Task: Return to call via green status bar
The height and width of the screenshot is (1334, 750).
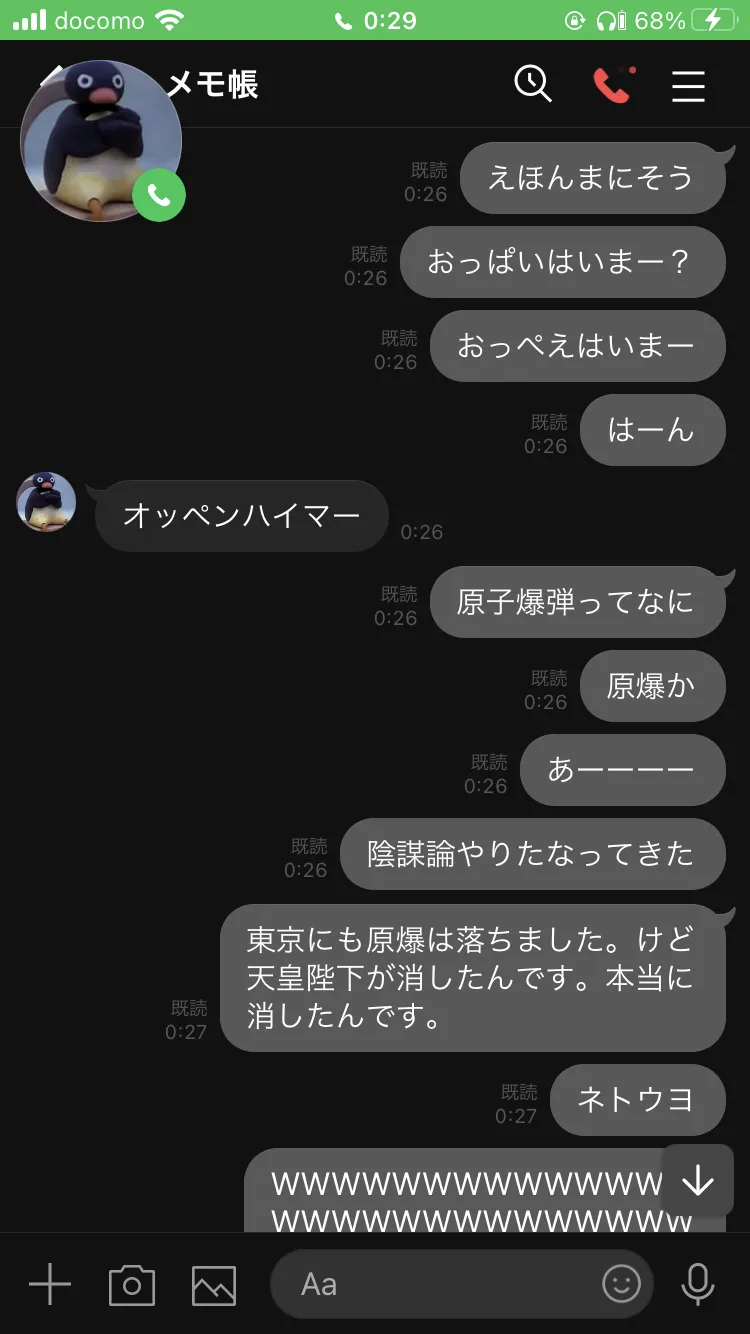Action: tap(375, 20)
